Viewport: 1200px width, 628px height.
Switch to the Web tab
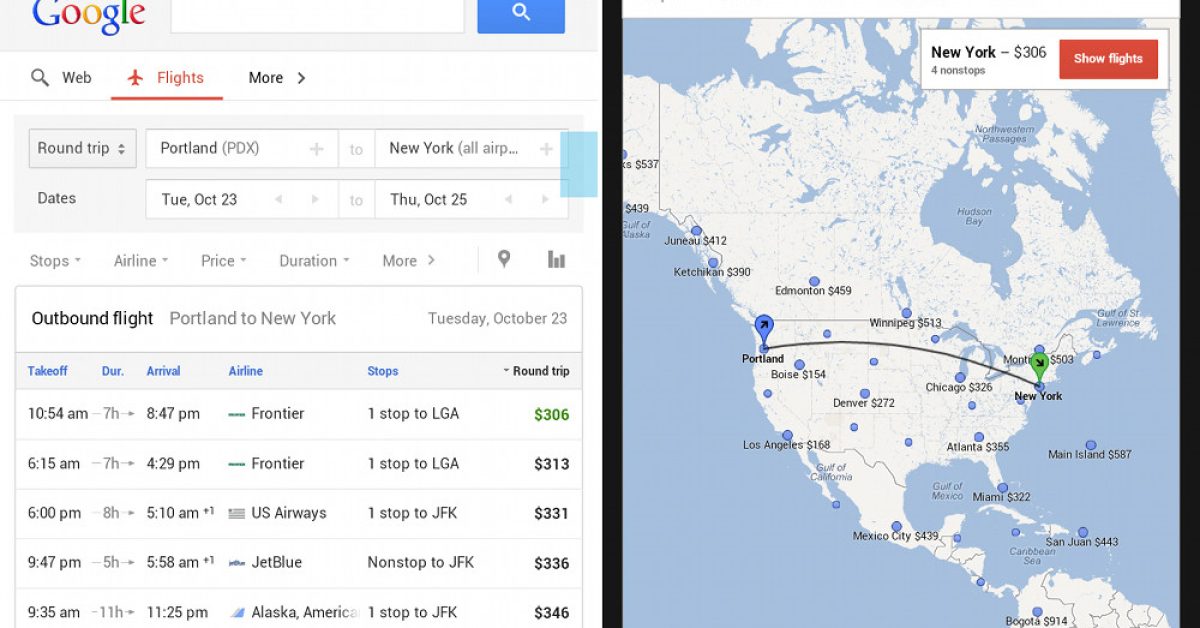pos(62,78)
